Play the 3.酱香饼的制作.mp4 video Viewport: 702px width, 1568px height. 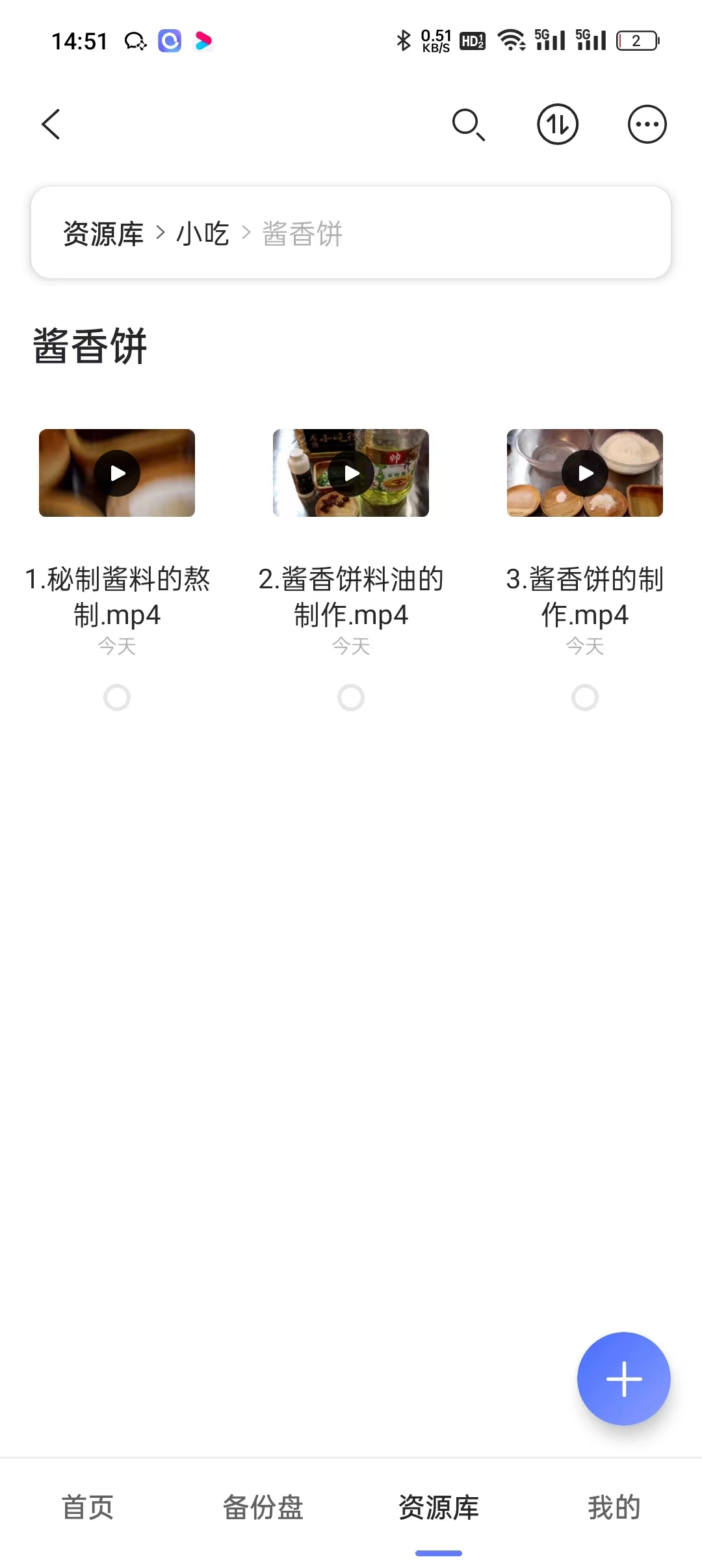pyautogui.click(x=585, y=473)
